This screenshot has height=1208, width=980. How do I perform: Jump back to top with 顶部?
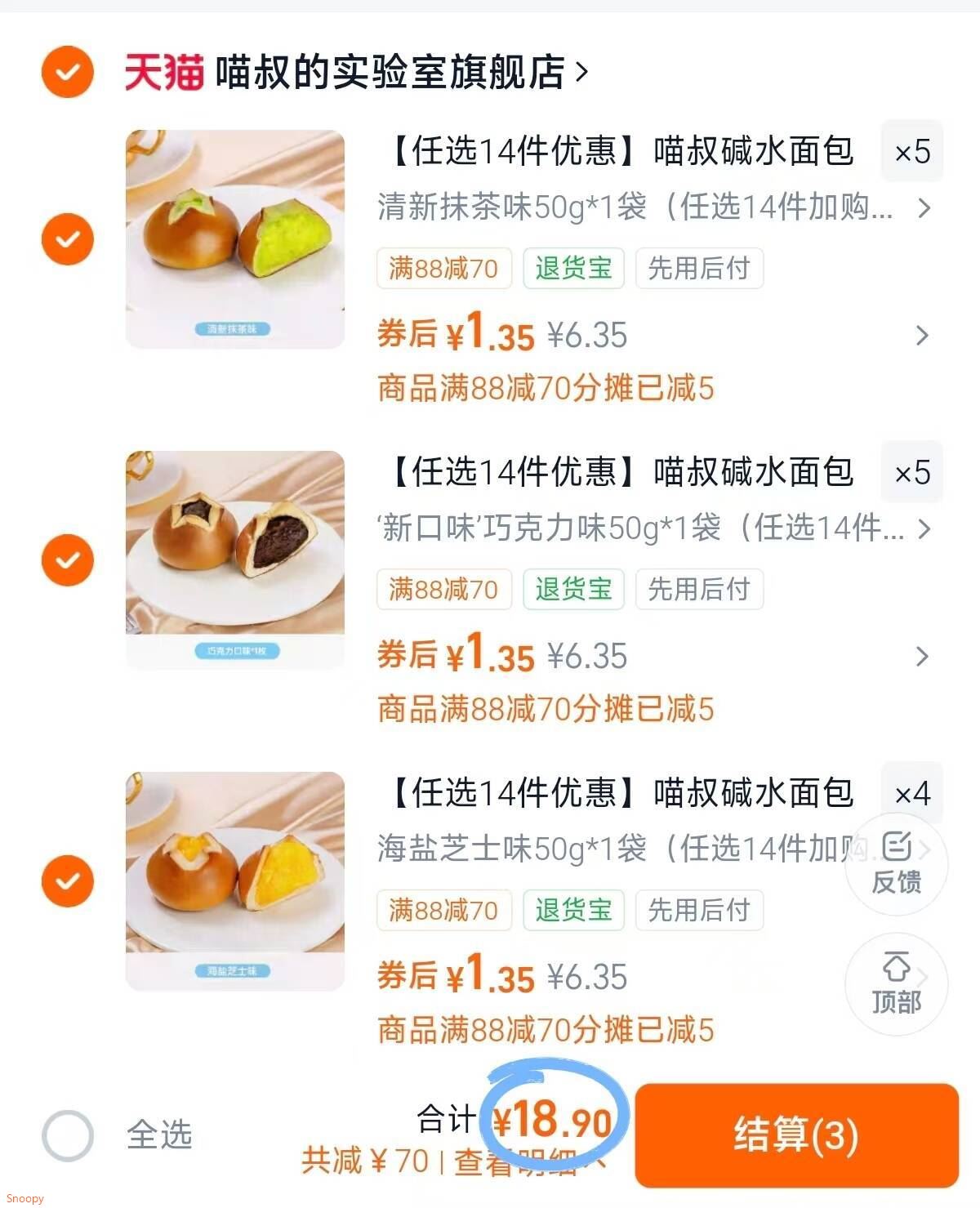tap(896, 984)
